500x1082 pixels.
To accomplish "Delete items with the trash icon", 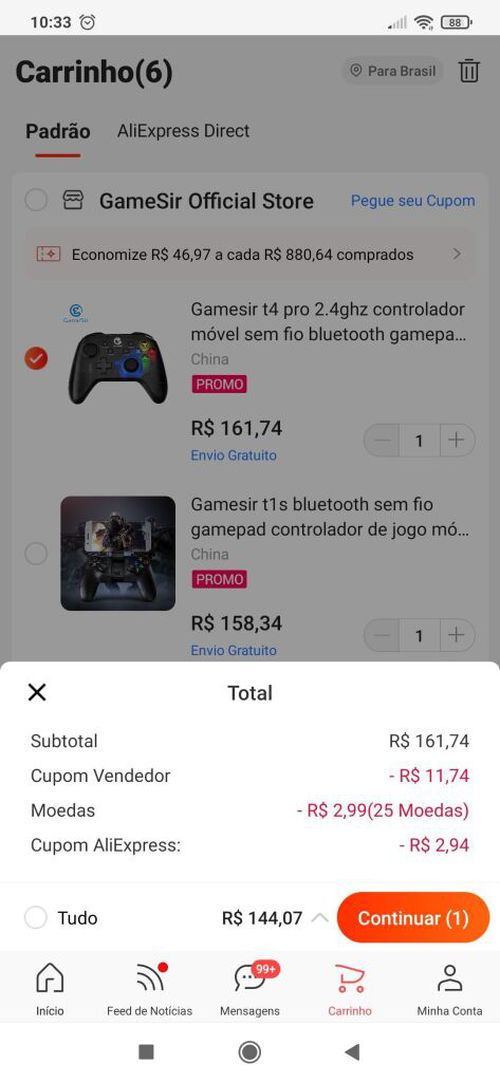I will [x=469, y=71].
